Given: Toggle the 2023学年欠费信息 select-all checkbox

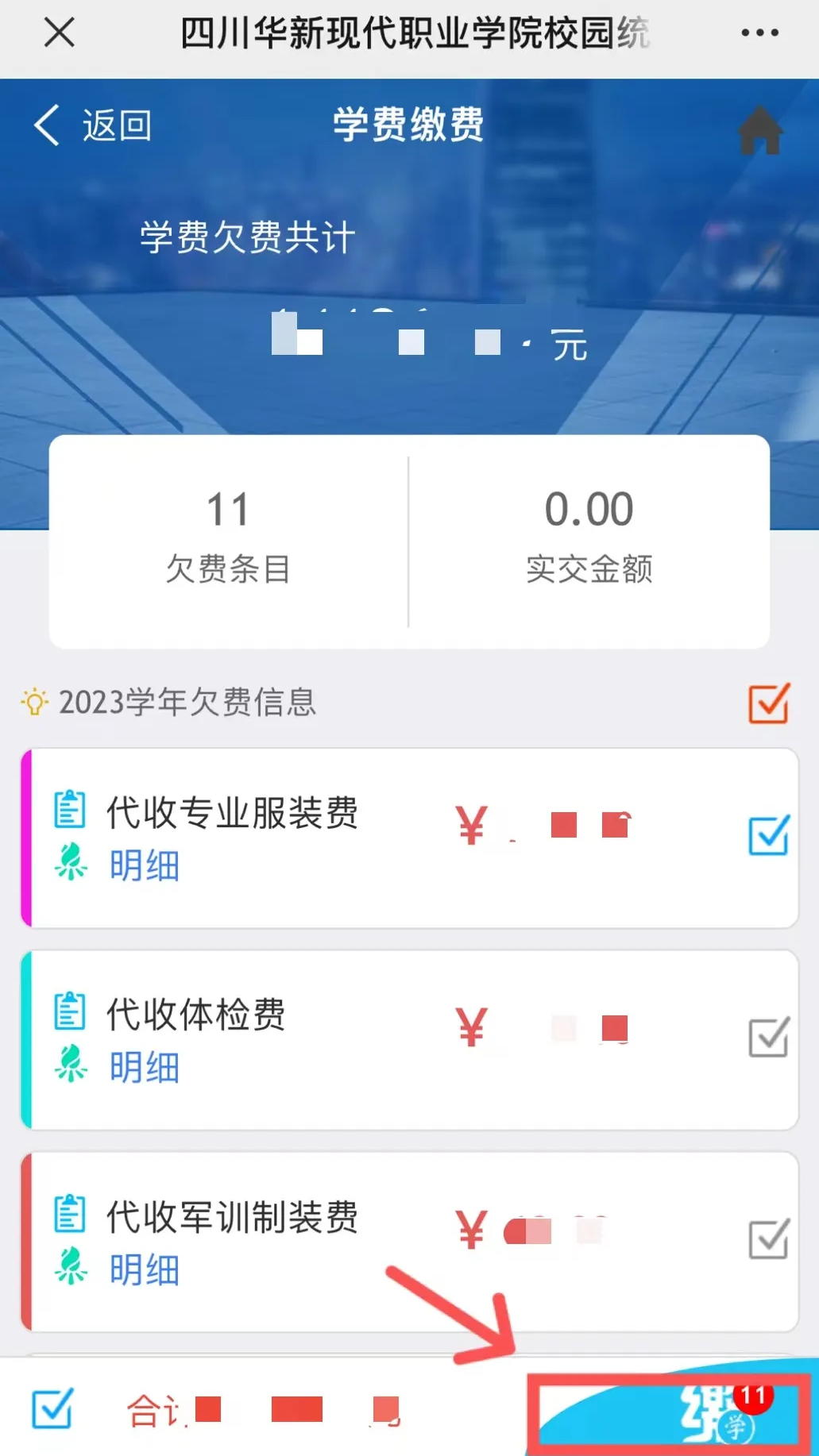Looking at the screenshot, I should [x=768, y=703].
